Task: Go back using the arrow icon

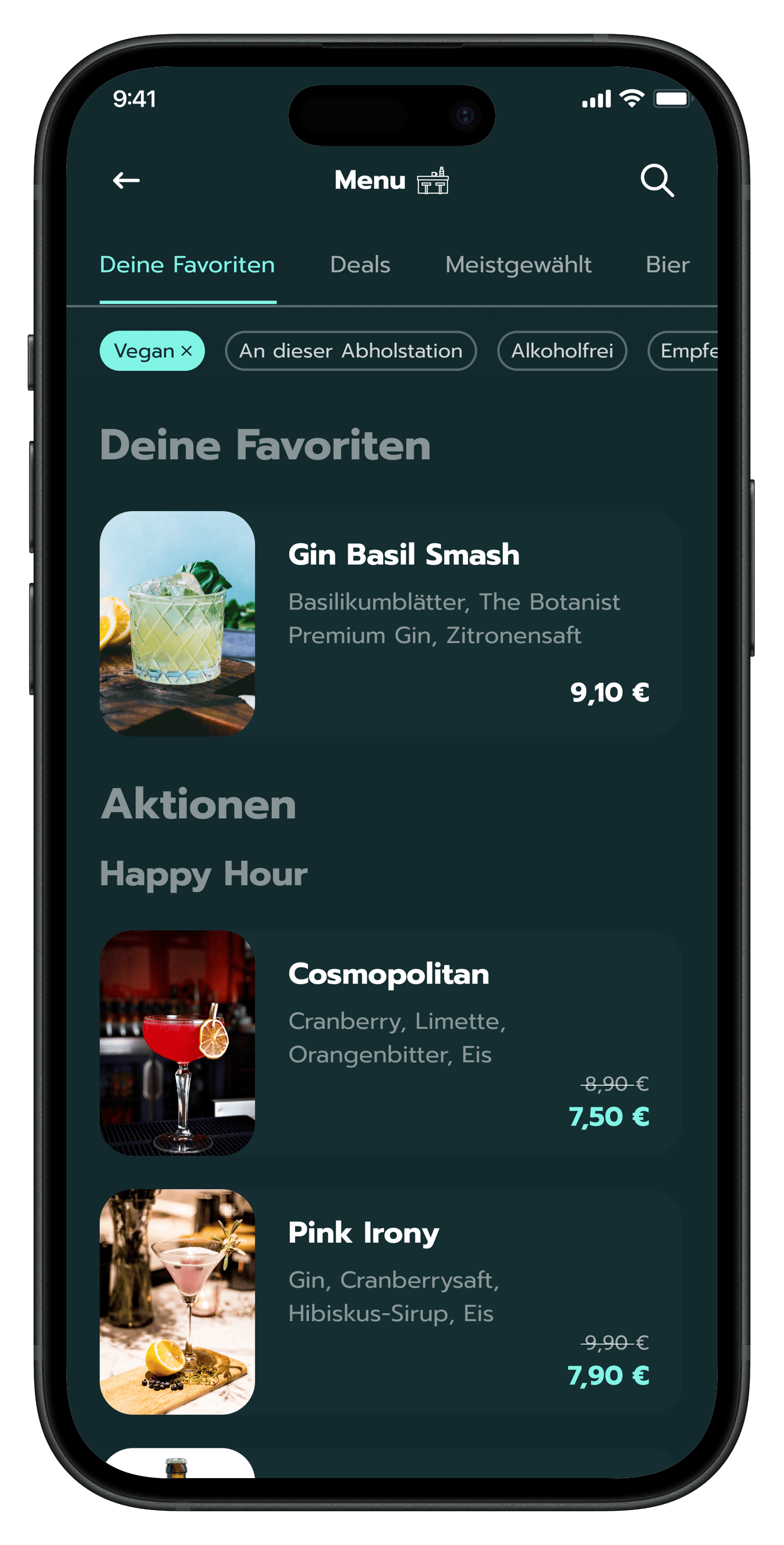Action: pos(126,180)
